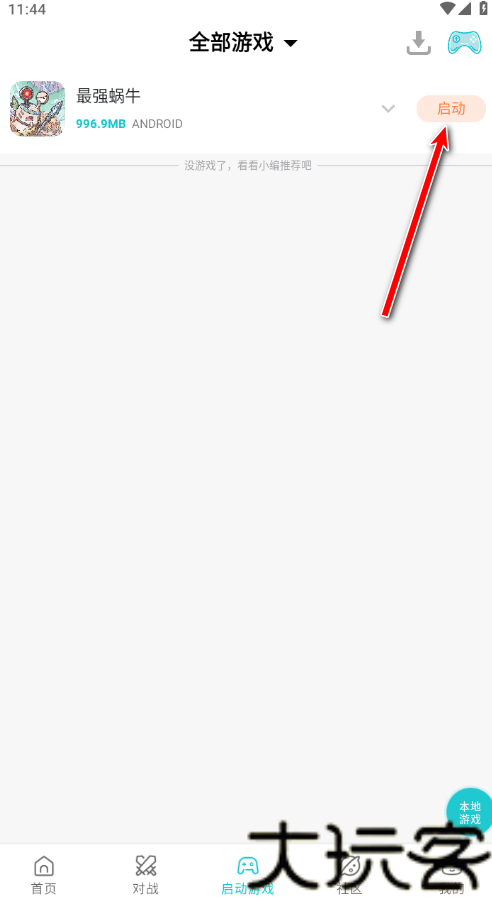Tap the gamepad icon in top bar
Image resolution: width=492 pixels, height=900 pixels.
coord(464,43)
